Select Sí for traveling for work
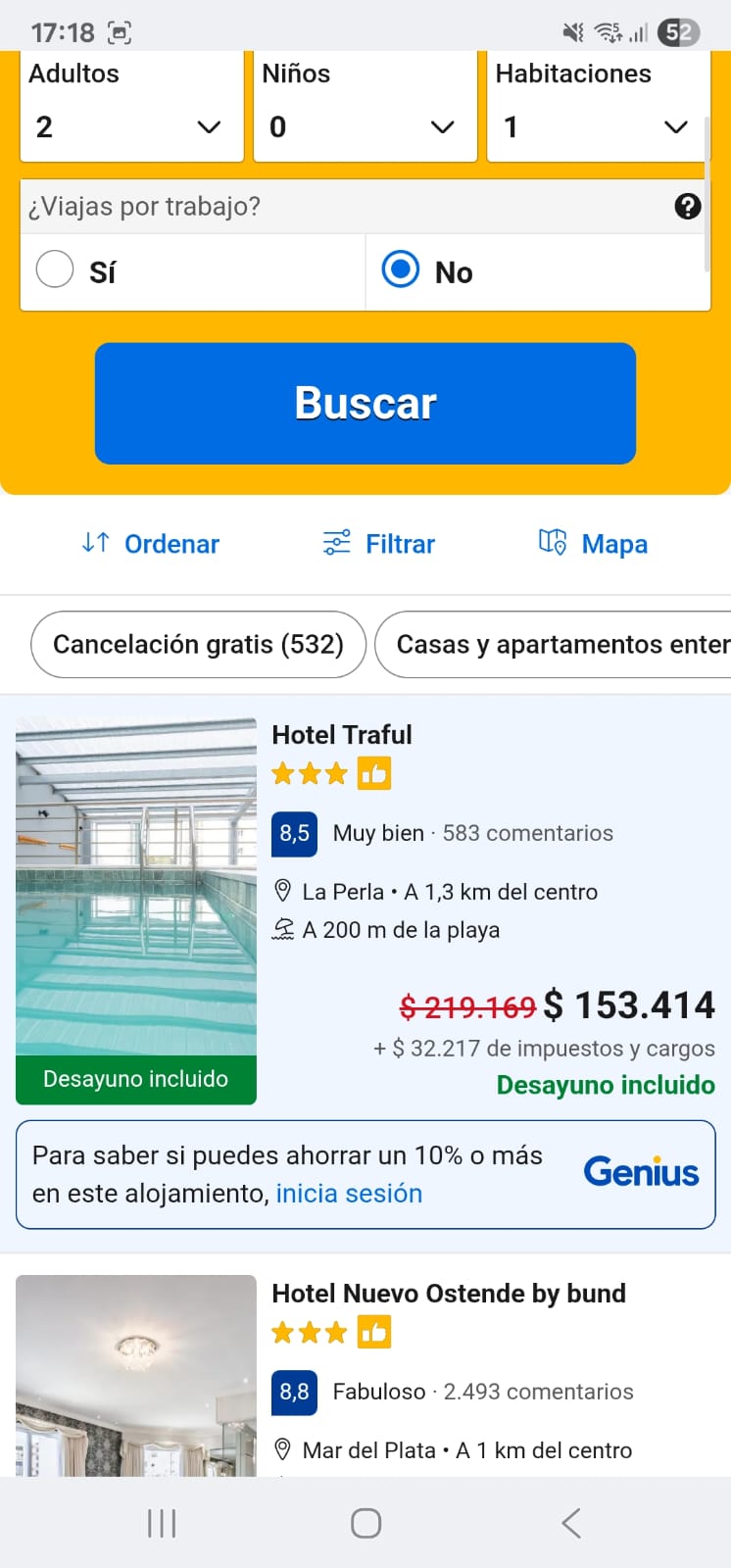This screenshot has height=1568, width=731. [56, 269]
